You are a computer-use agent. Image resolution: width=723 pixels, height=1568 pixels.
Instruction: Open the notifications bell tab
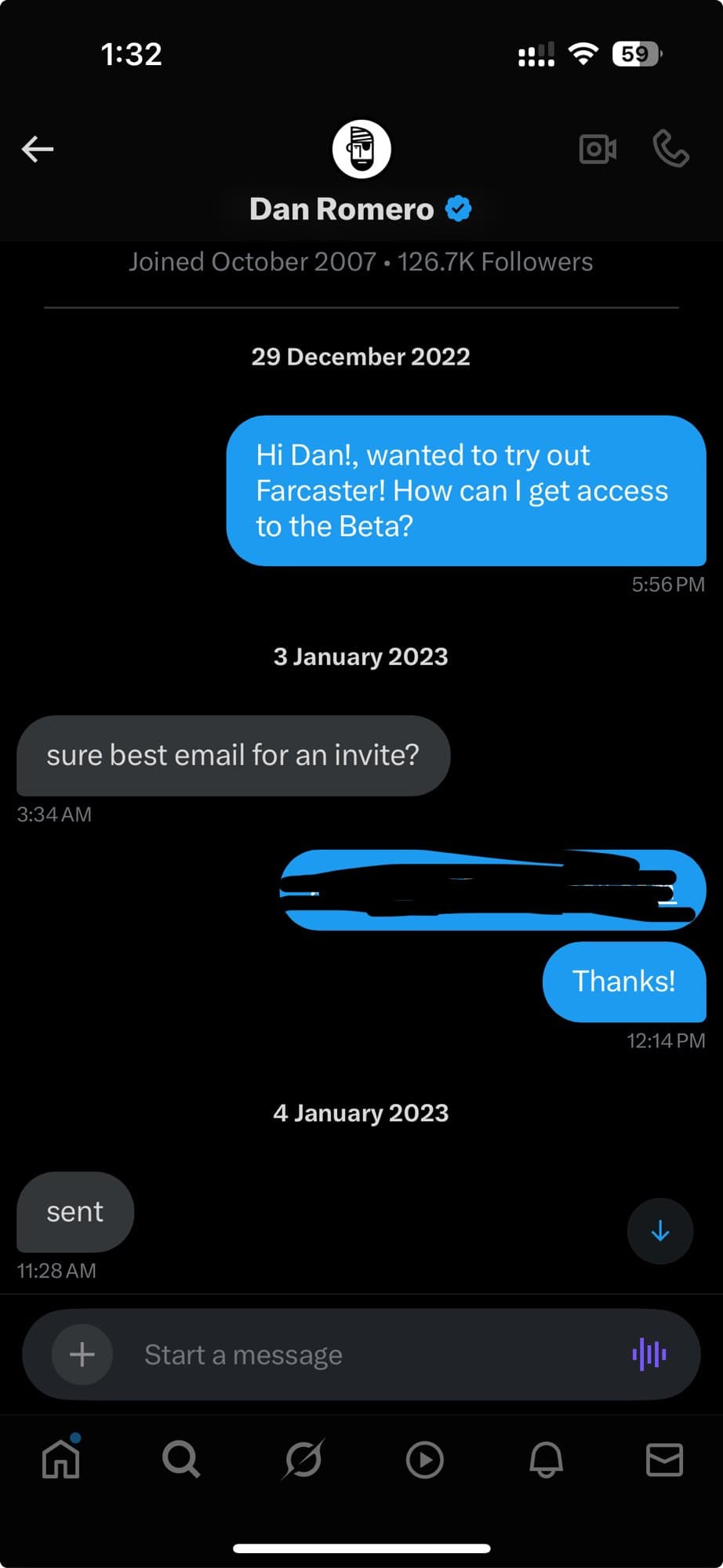[546, 1460]
